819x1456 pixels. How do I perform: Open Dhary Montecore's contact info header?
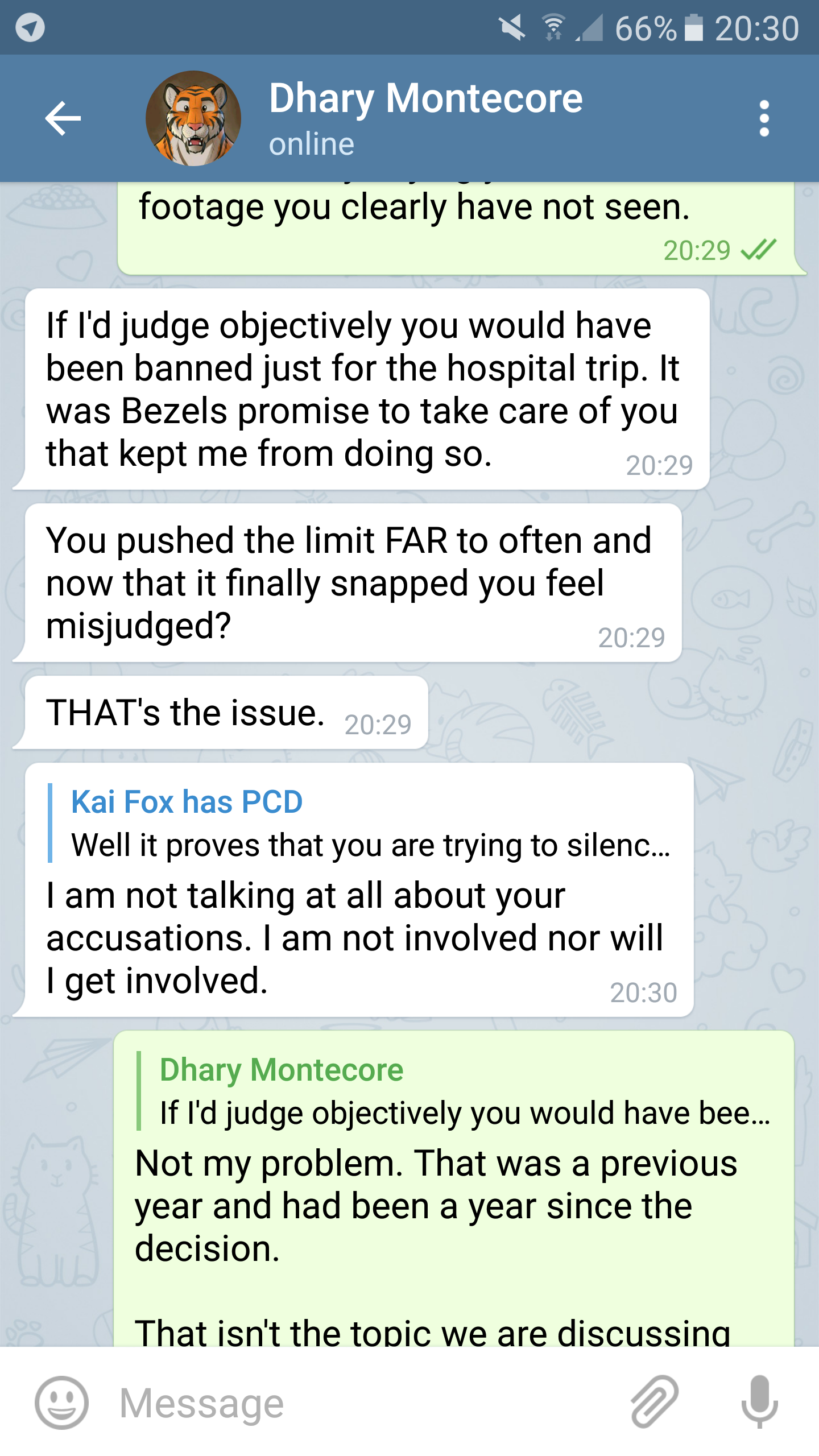[x=425, y=117]
